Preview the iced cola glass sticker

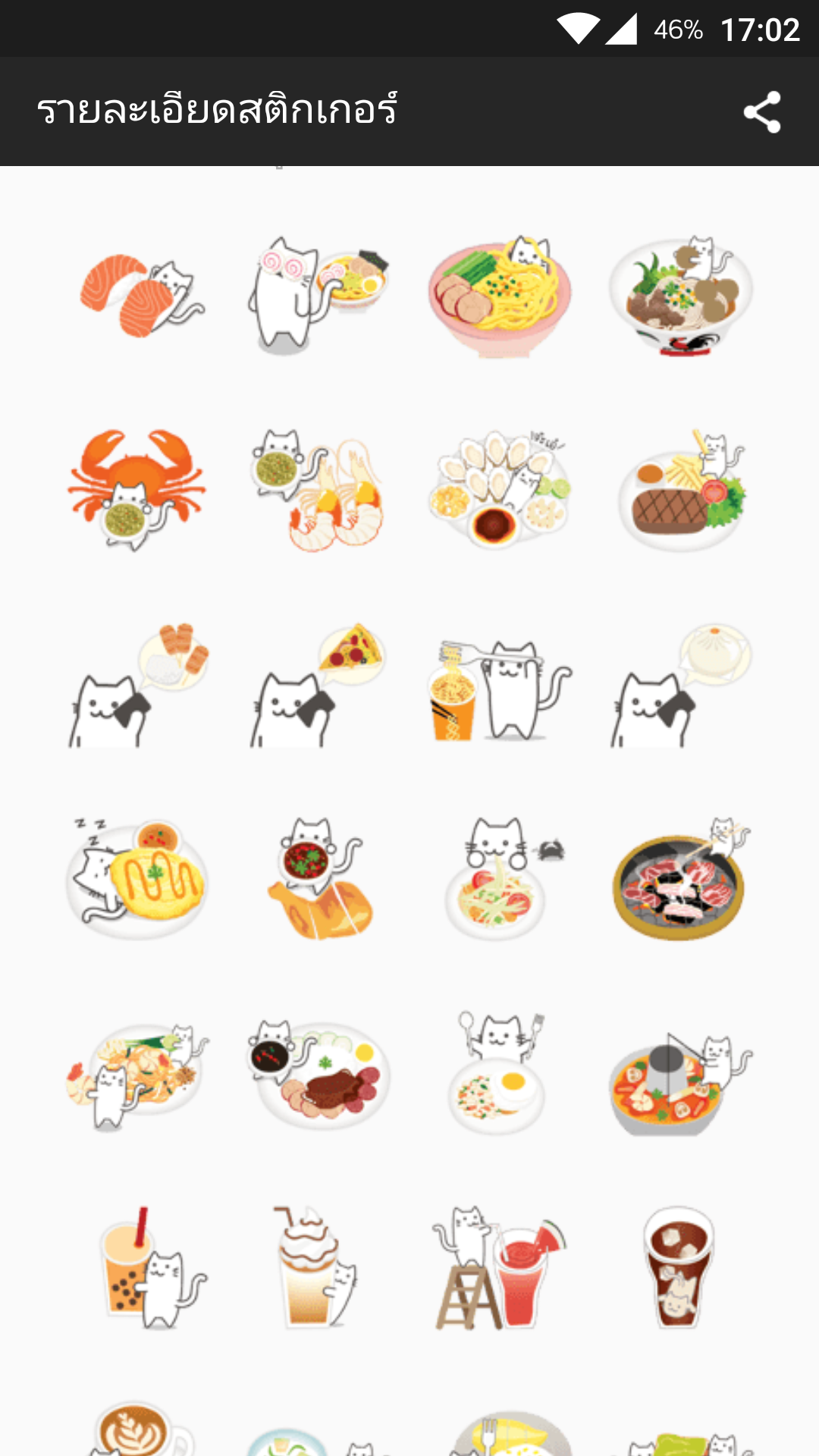(679, 1268)
